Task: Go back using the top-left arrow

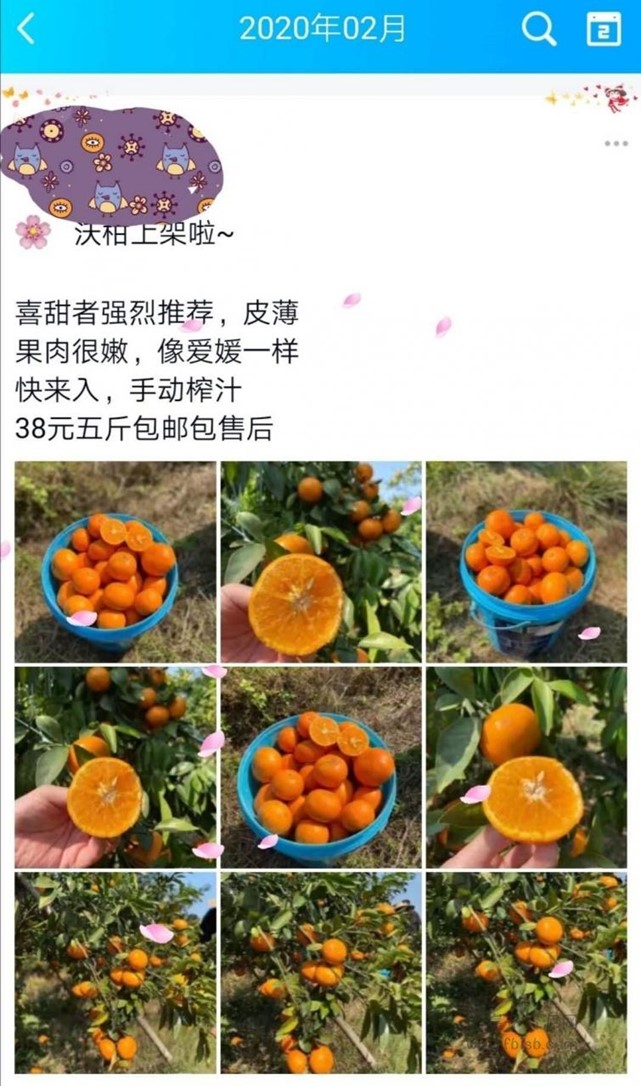Action: coord(27,29)
